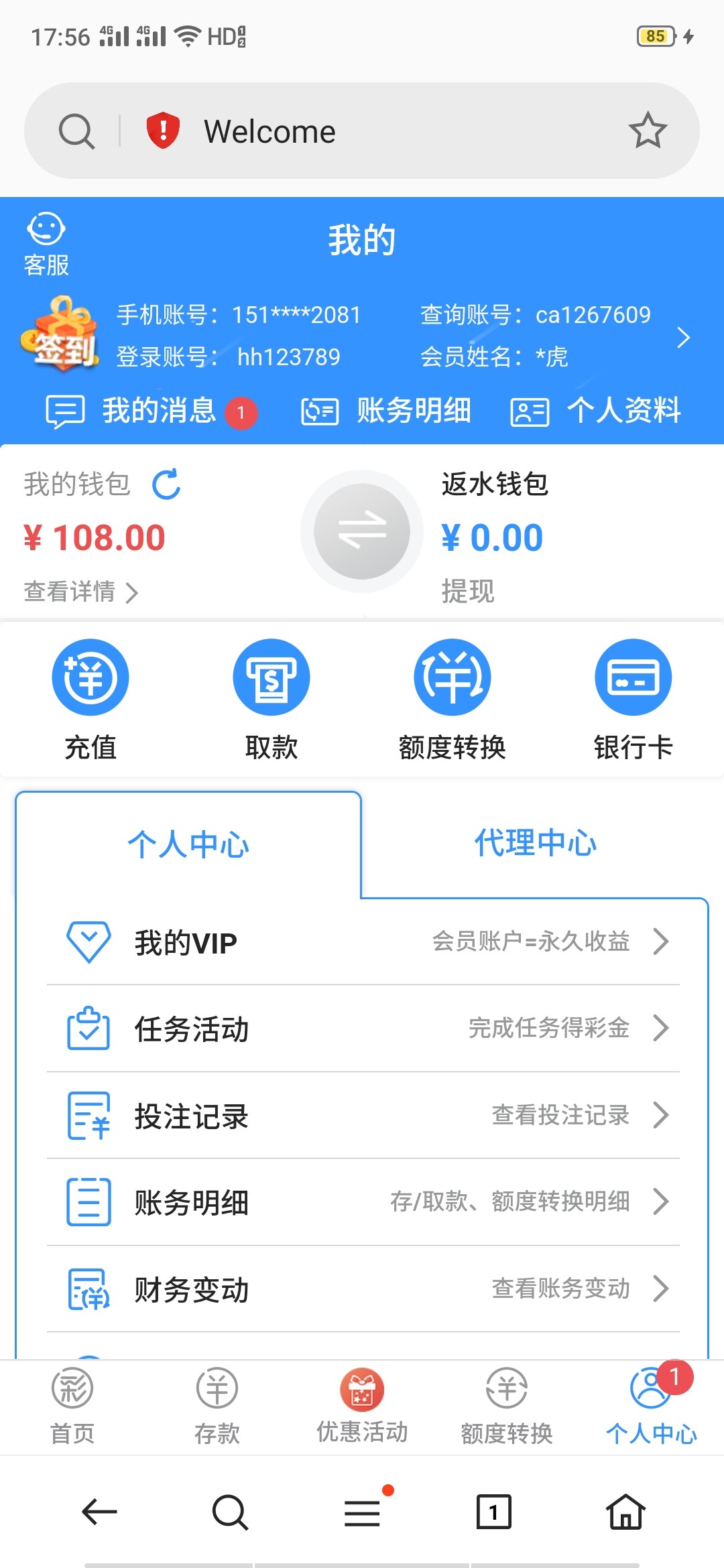This screenshot has height=1568, width=724.
Task: Open 查看详情 wallet details
Action: pyautogui.click(x=80, y=592)
